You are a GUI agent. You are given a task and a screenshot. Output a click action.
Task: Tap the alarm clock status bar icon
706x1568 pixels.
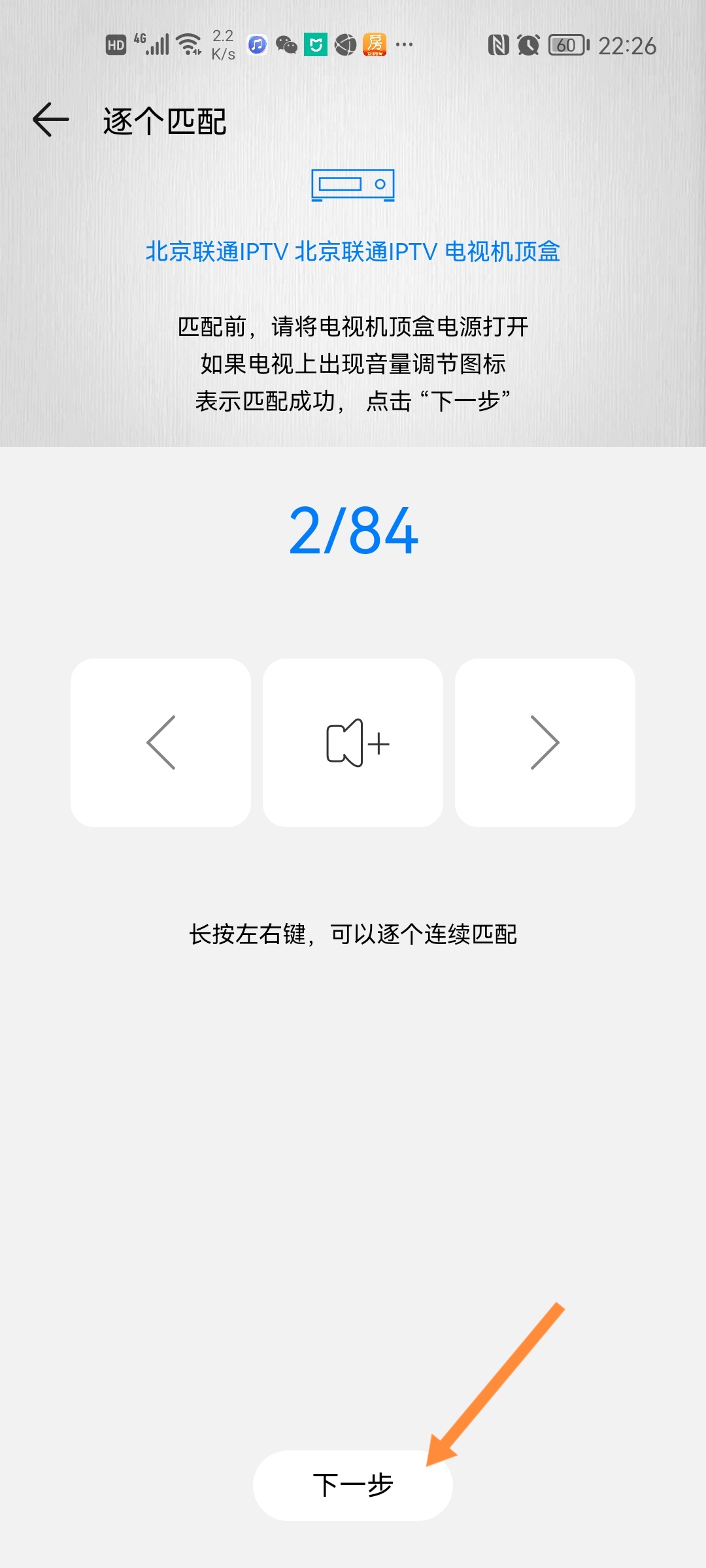click(527, 45)
